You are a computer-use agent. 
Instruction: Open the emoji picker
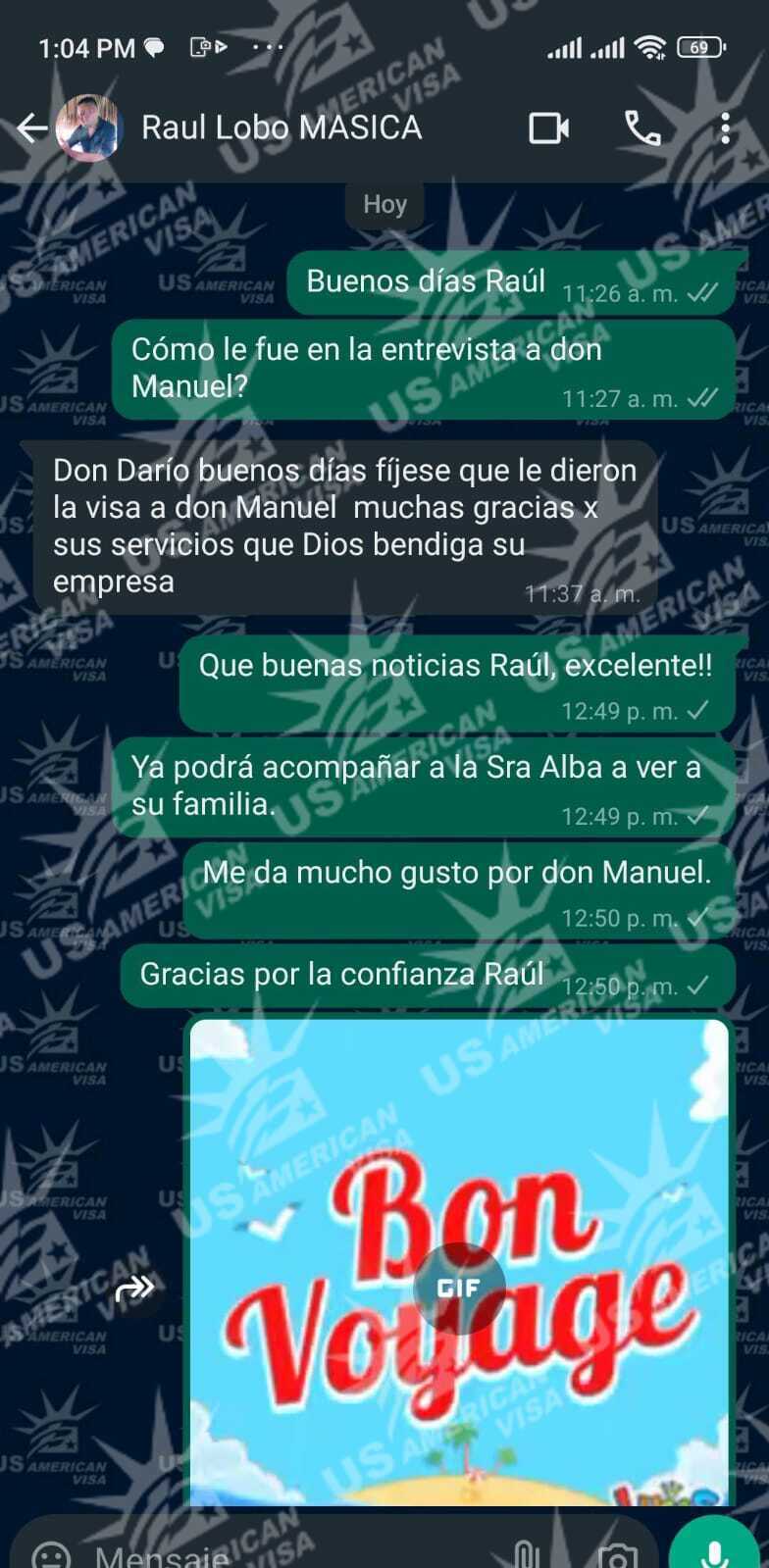point(51,1553)
